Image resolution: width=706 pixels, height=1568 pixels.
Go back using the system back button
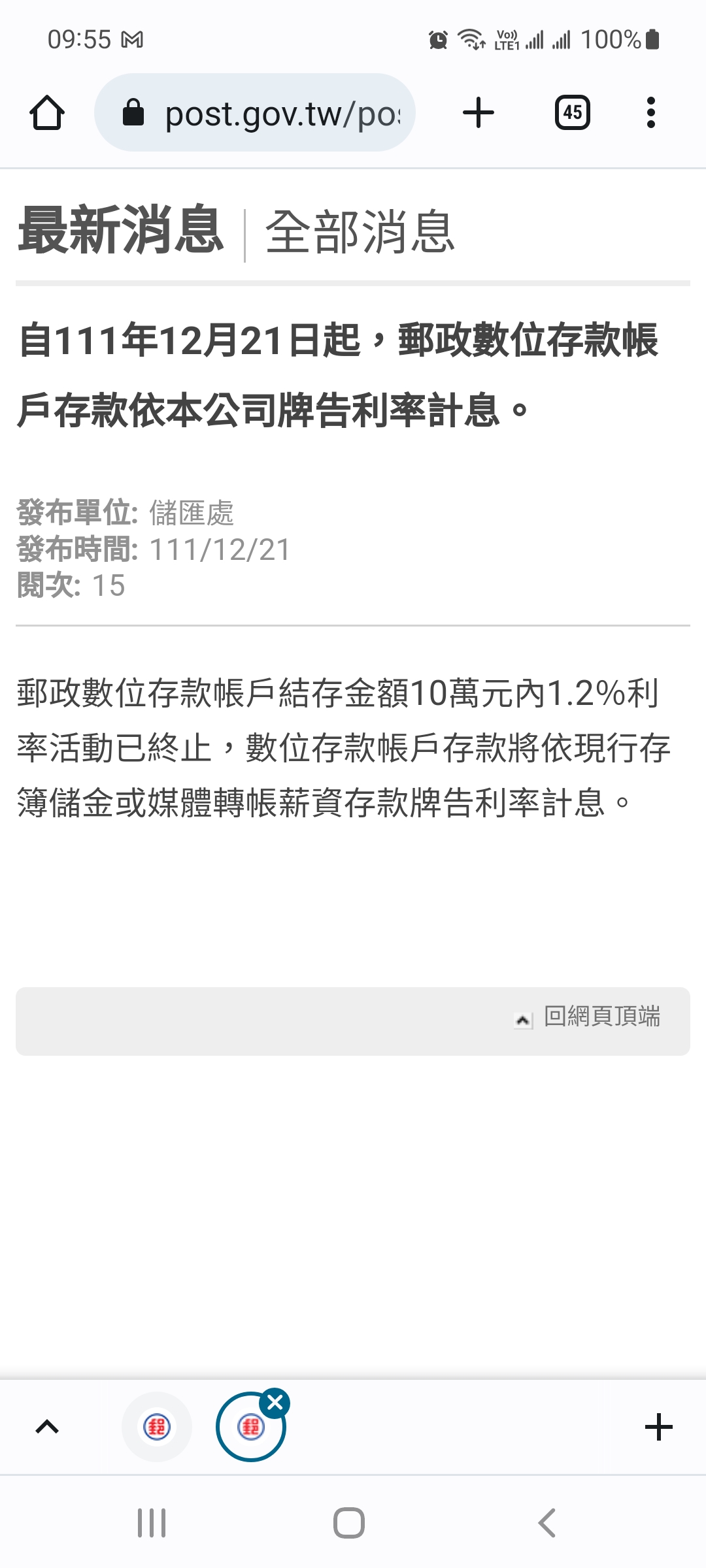546,1523
